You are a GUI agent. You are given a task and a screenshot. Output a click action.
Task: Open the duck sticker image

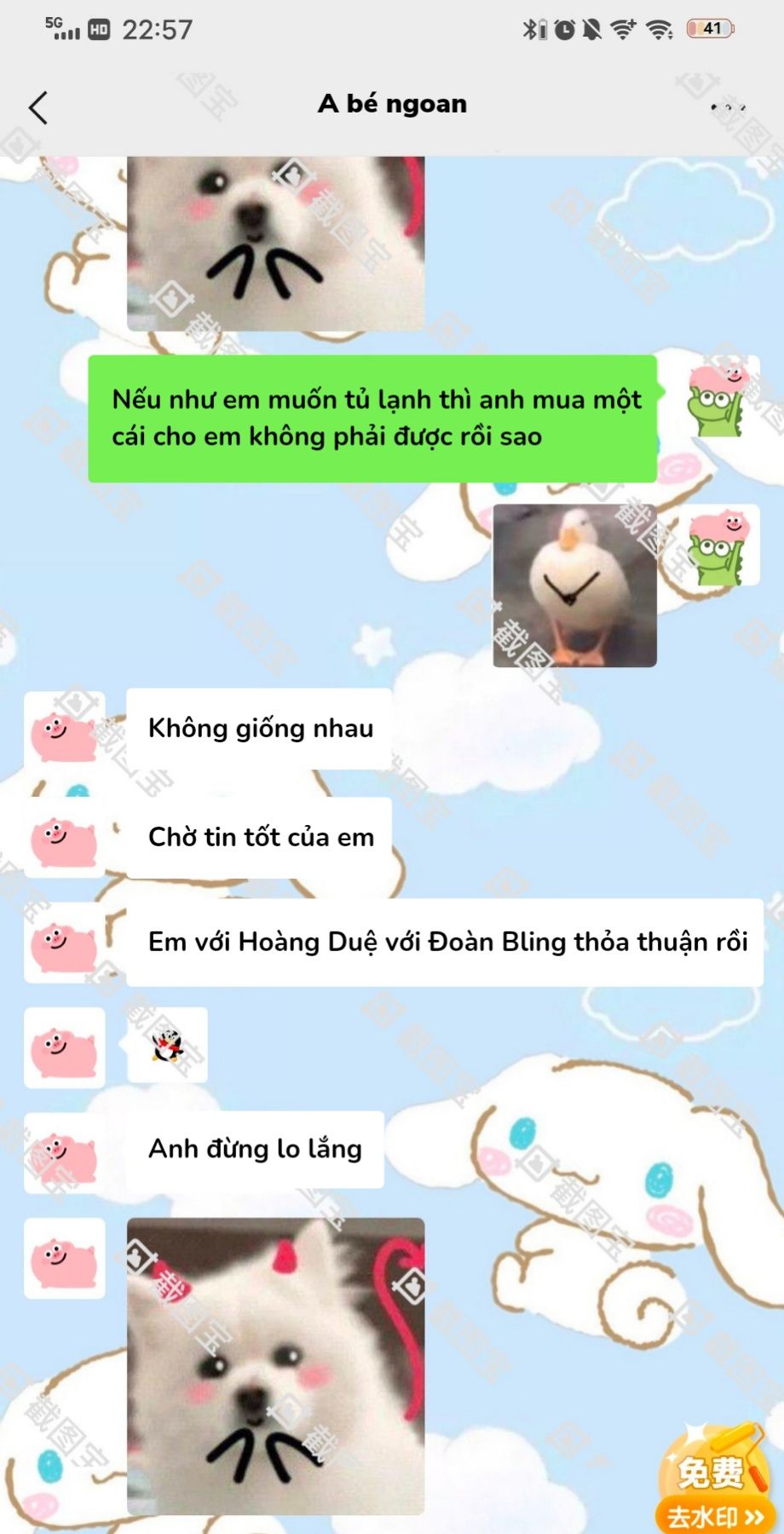[x=574, y=585]
